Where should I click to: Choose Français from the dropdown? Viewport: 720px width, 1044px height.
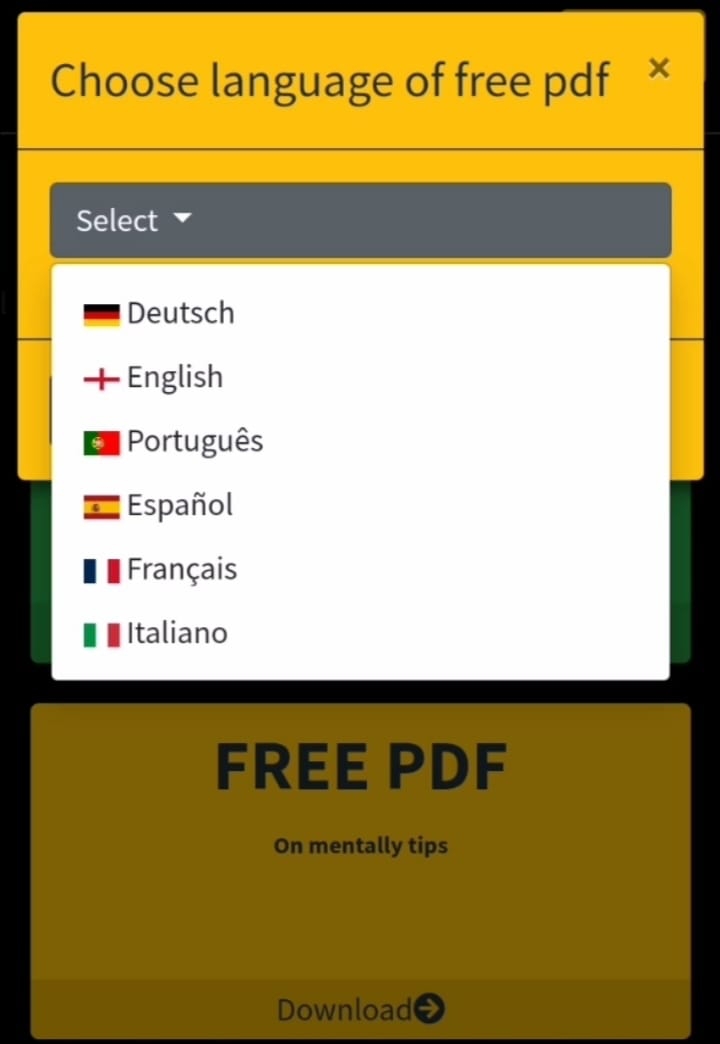pos(181,569)
